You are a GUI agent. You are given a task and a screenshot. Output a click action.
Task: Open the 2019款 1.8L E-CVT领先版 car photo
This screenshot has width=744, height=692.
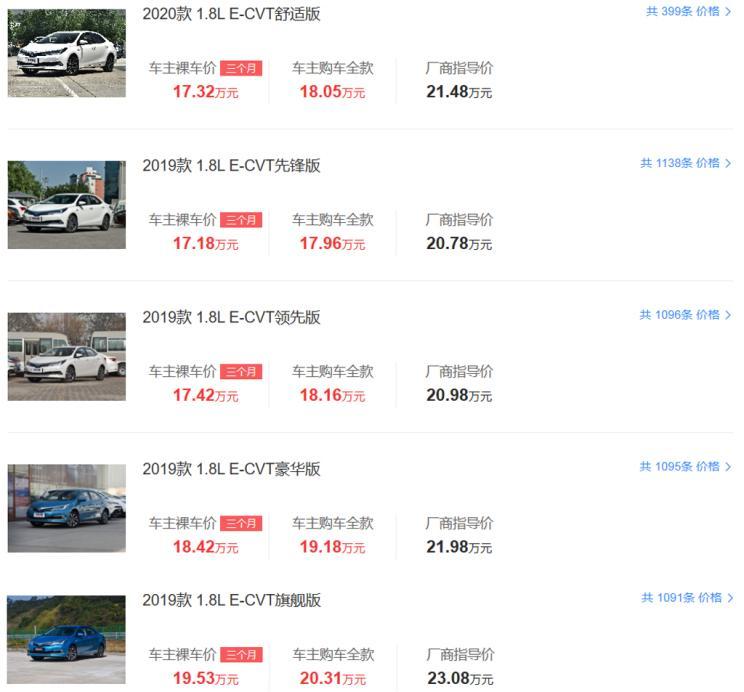pyautogui.click(x=67, y=357)
